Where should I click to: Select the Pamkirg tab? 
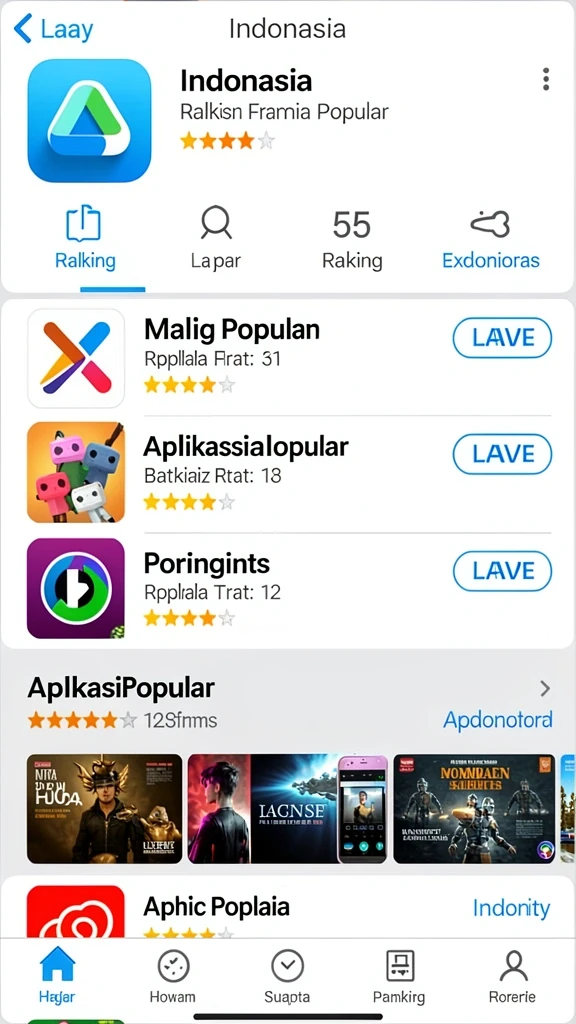pyautogui.click(x=398, y=976)
